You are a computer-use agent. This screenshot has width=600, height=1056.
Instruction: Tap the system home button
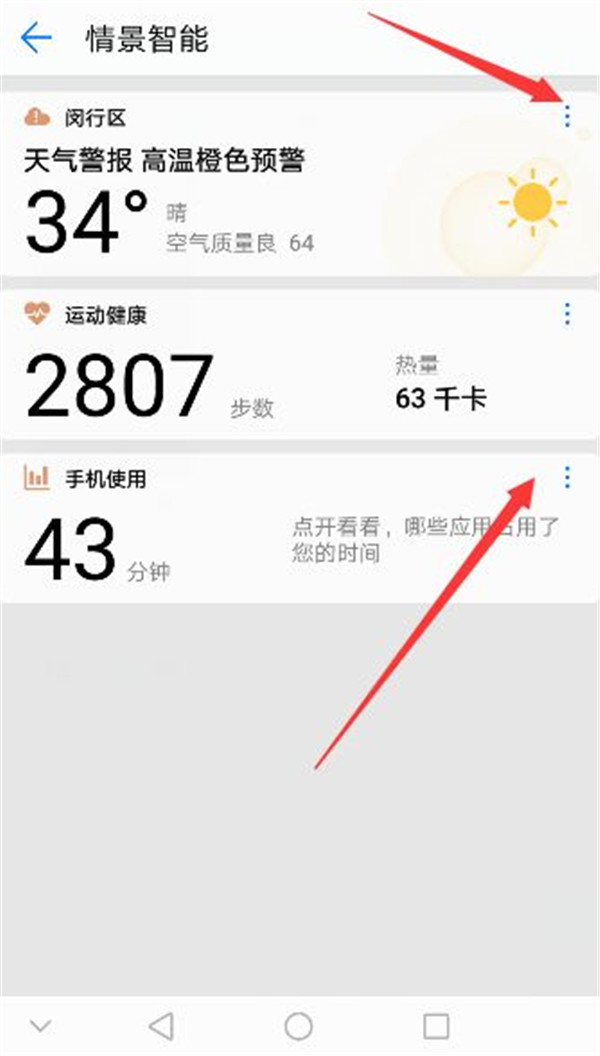pyautogui.click(x=298, y=1026)
